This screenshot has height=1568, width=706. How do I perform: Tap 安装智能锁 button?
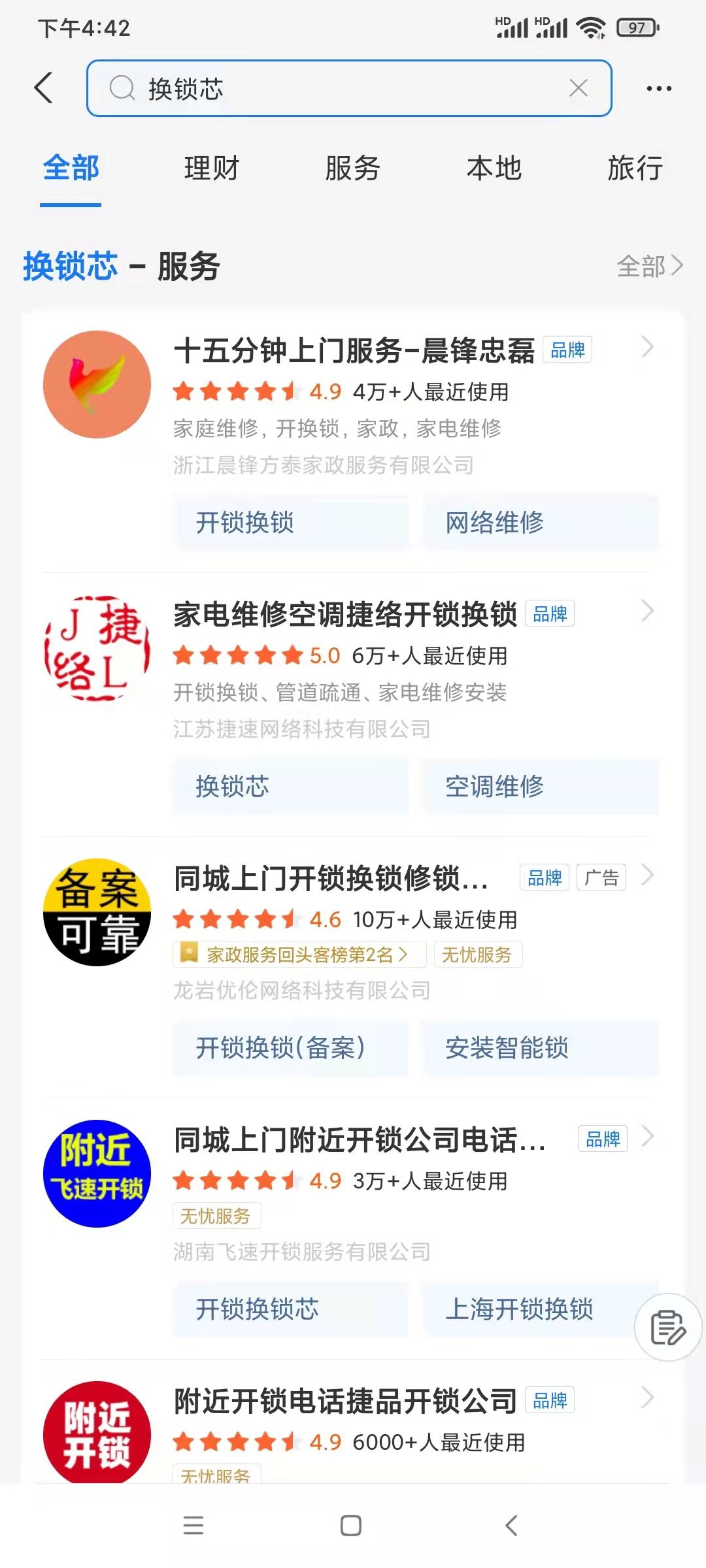541,1048
